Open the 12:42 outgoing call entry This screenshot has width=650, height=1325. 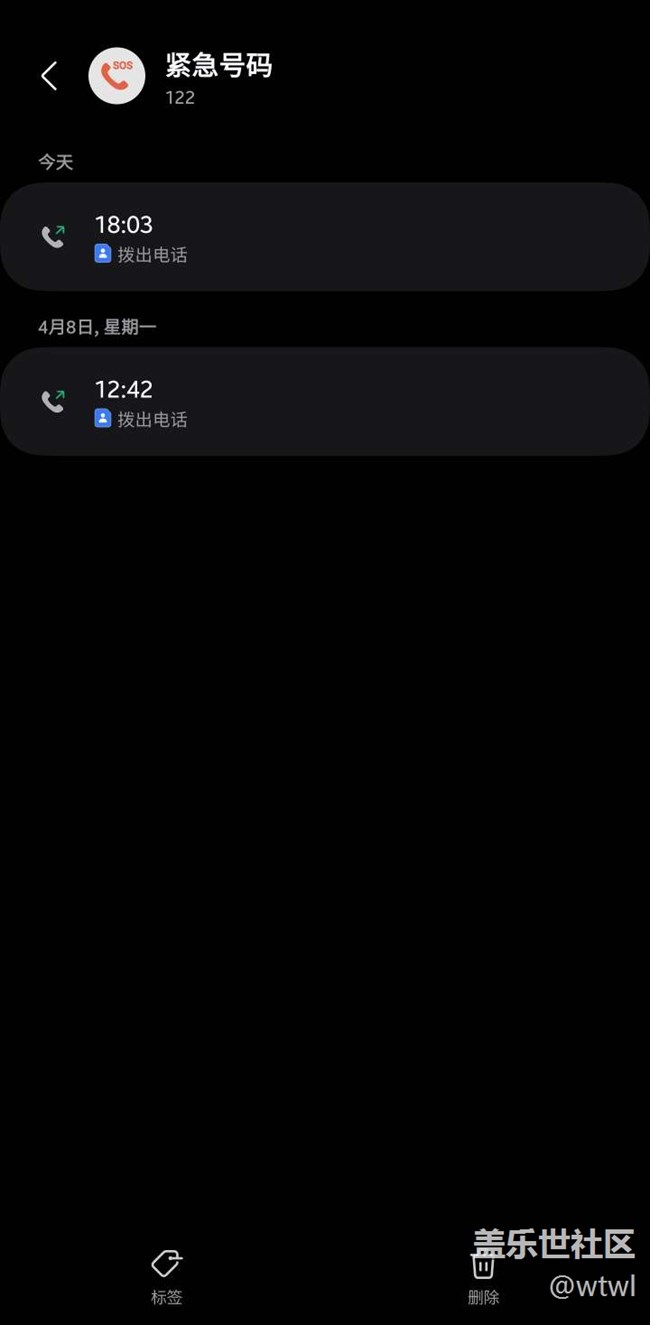click(325, 402)
